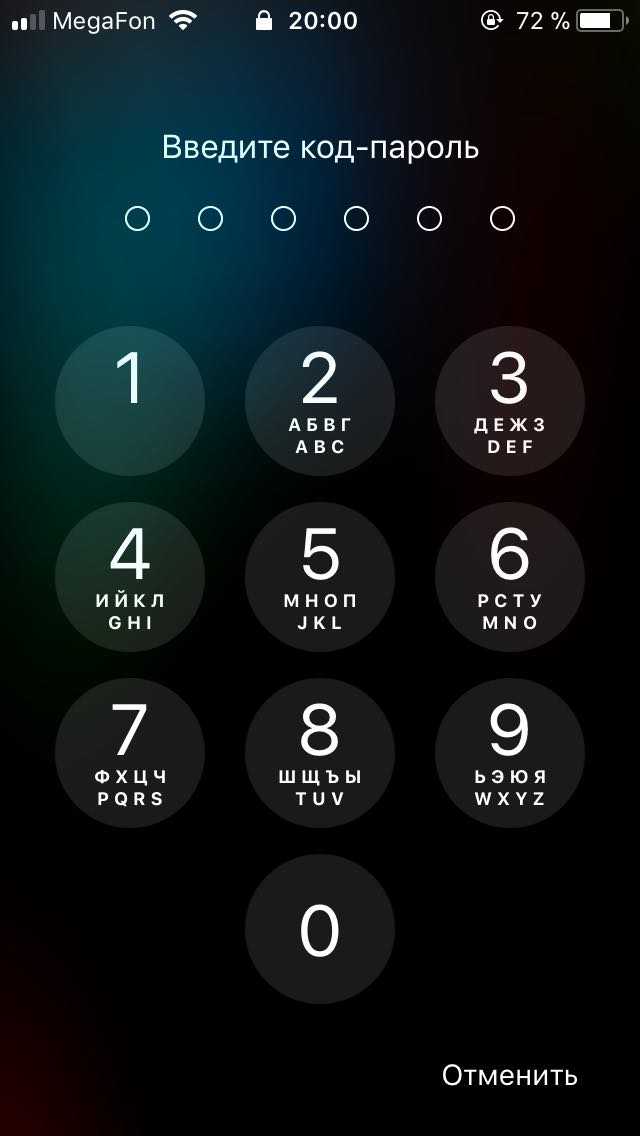This screenshot has width=640, height=1136.
Task: Enter digit 6 (MNO)
Action: [510, 577]
